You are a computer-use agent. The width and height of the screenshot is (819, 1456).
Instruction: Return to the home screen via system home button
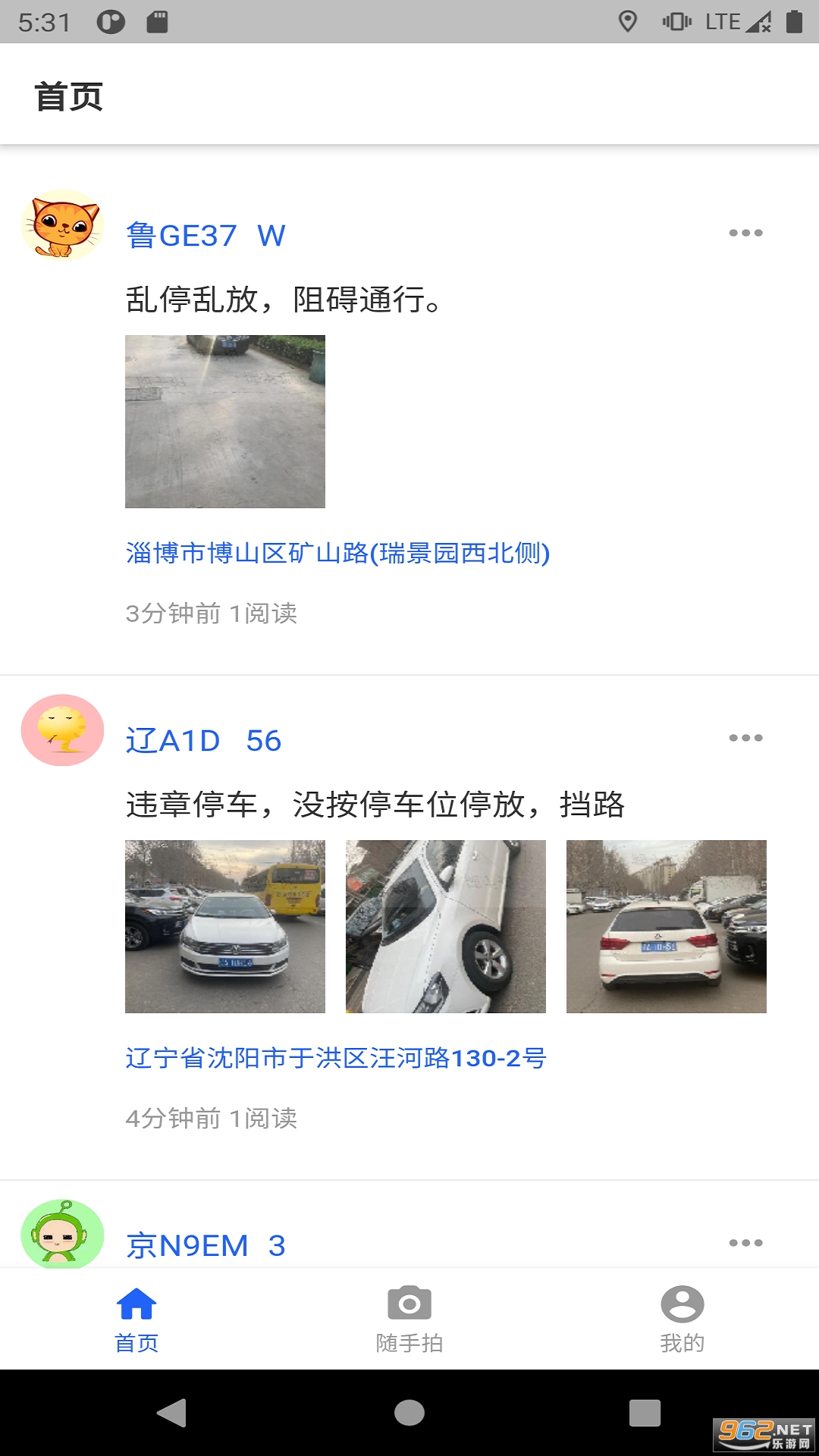point(409,1413)
